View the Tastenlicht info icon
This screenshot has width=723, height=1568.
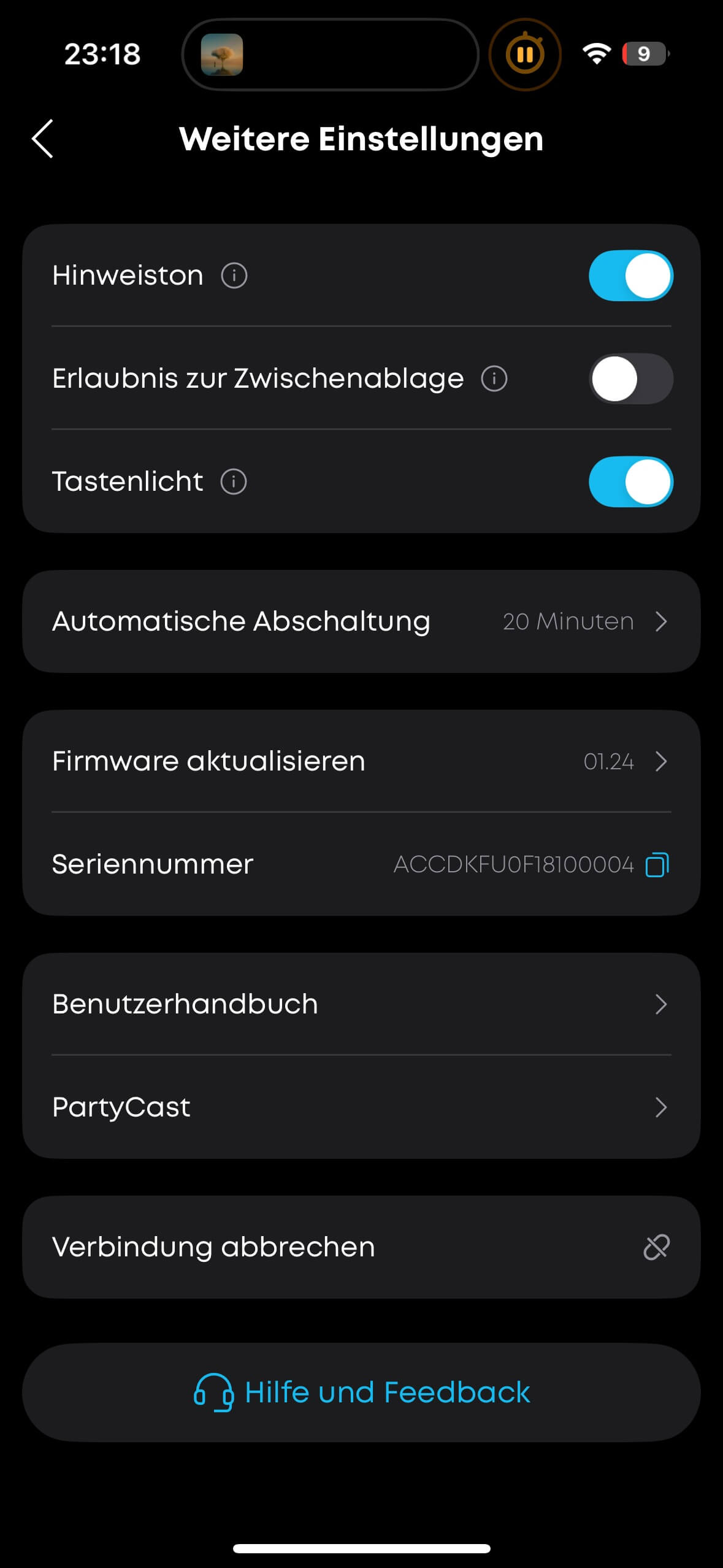[x=234, y=482]
